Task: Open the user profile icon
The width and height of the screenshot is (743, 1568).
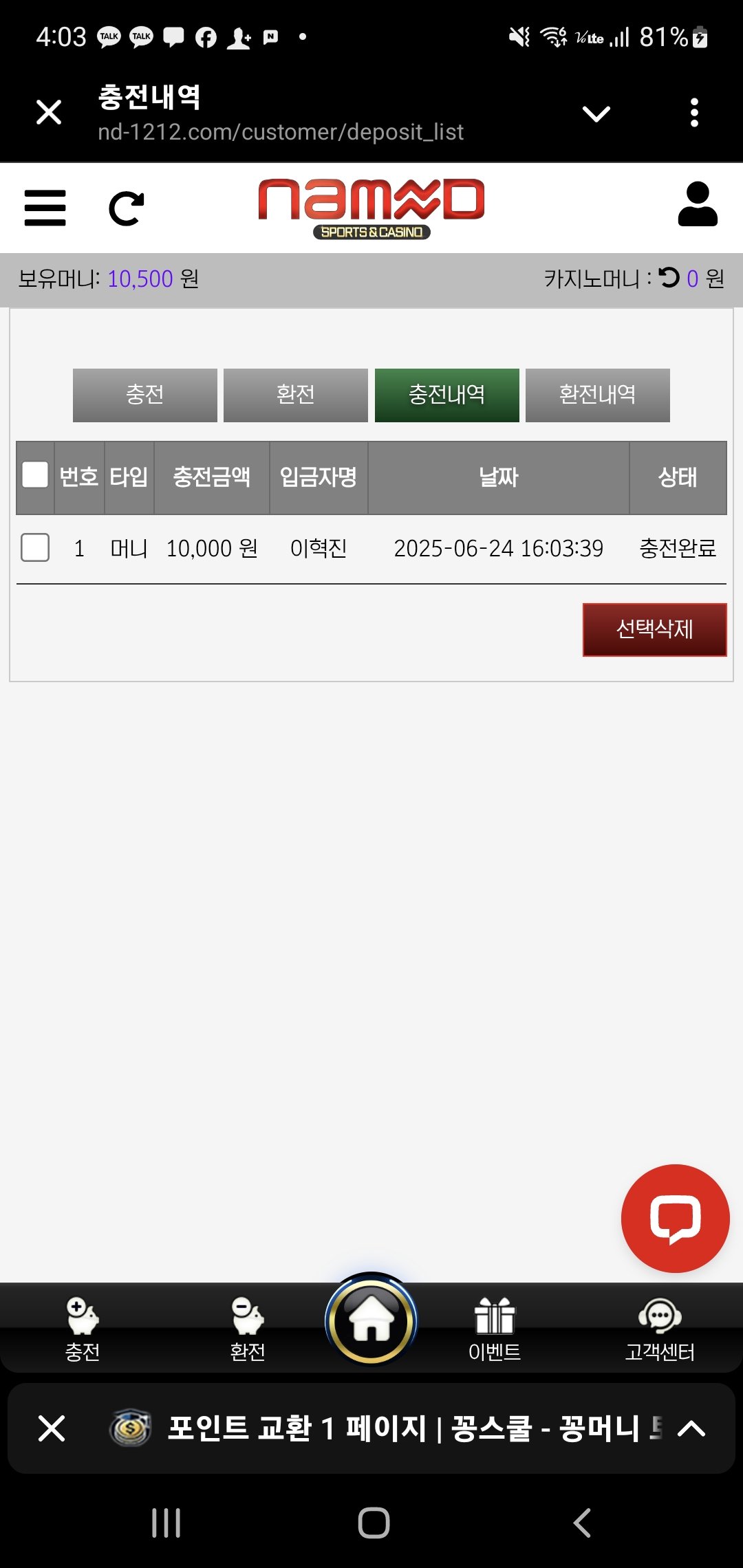Action: point(697,204)
